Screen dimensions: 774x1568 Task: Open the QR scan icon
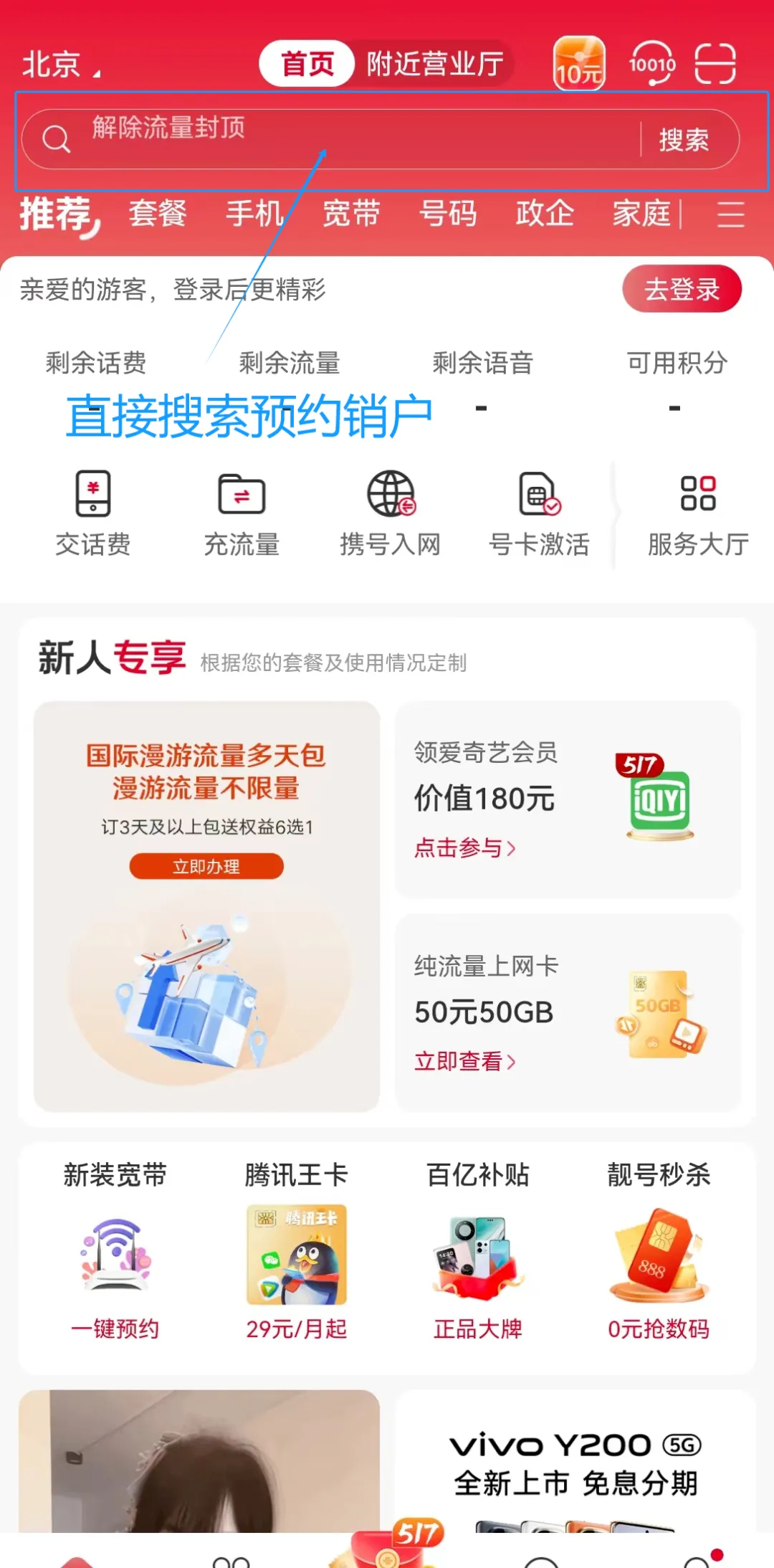[x=716, y=63]
